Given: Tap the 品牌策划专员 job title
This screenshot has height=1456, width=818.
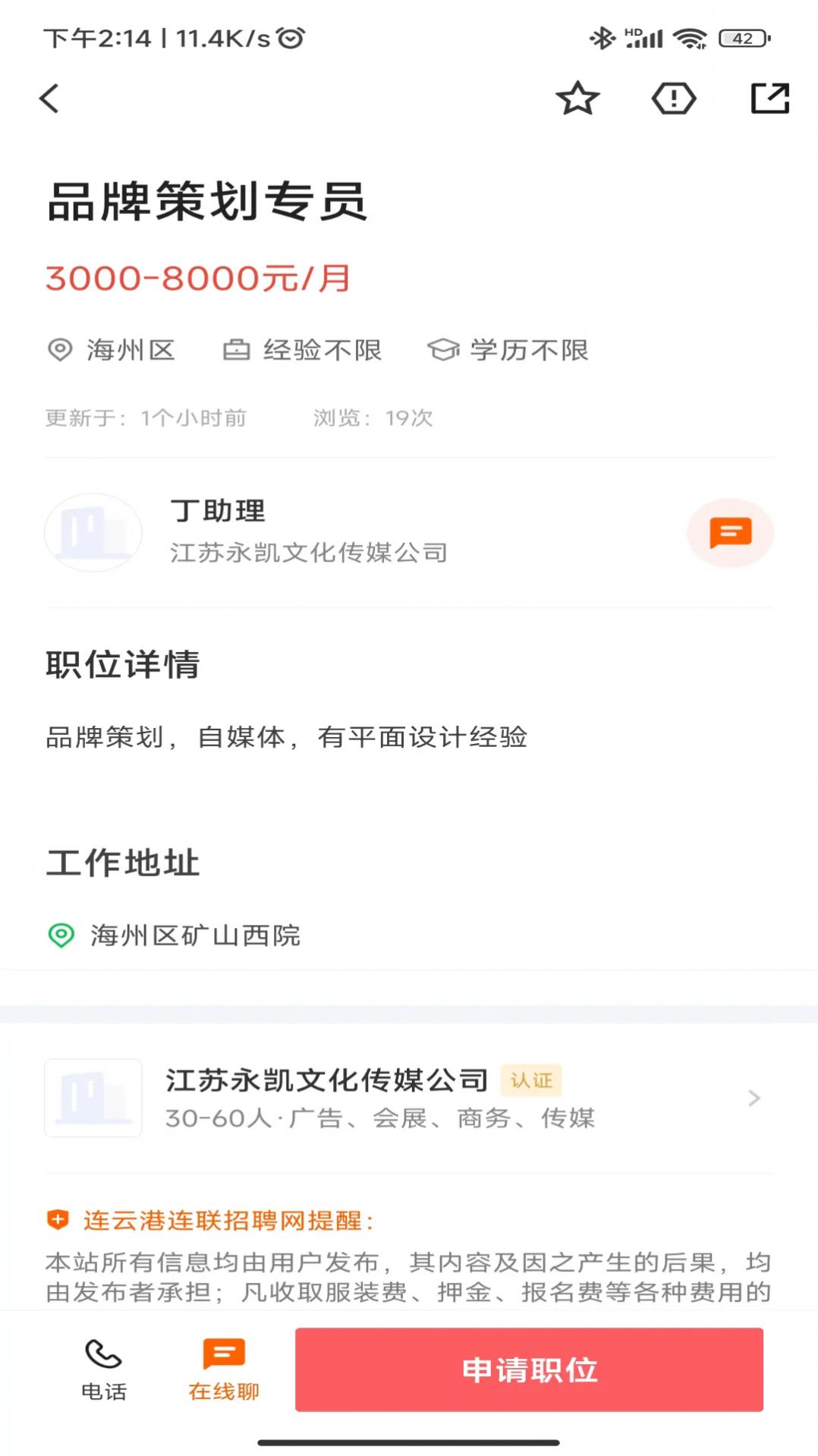Looking at the screenshot, I should pyautogui.click(x=206, y=201).
